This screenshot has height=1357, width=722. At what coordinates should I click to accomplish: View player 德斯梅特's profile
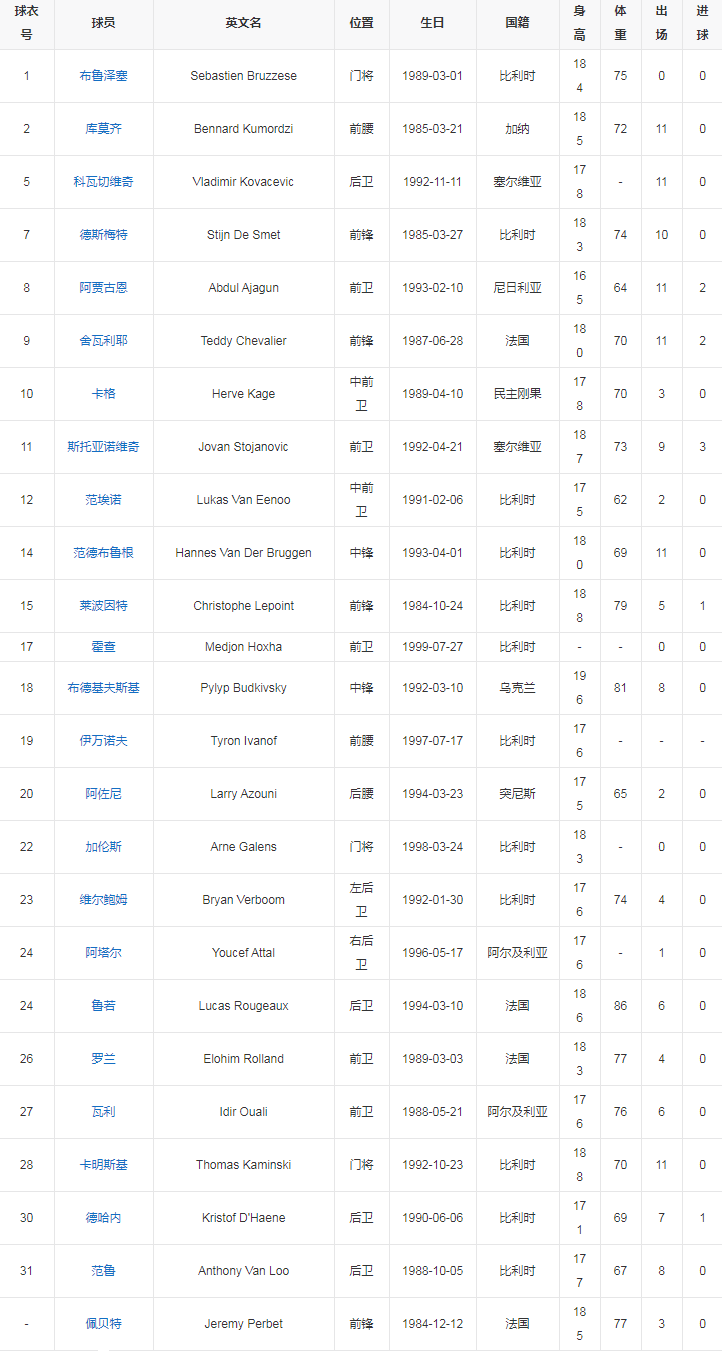103,235
